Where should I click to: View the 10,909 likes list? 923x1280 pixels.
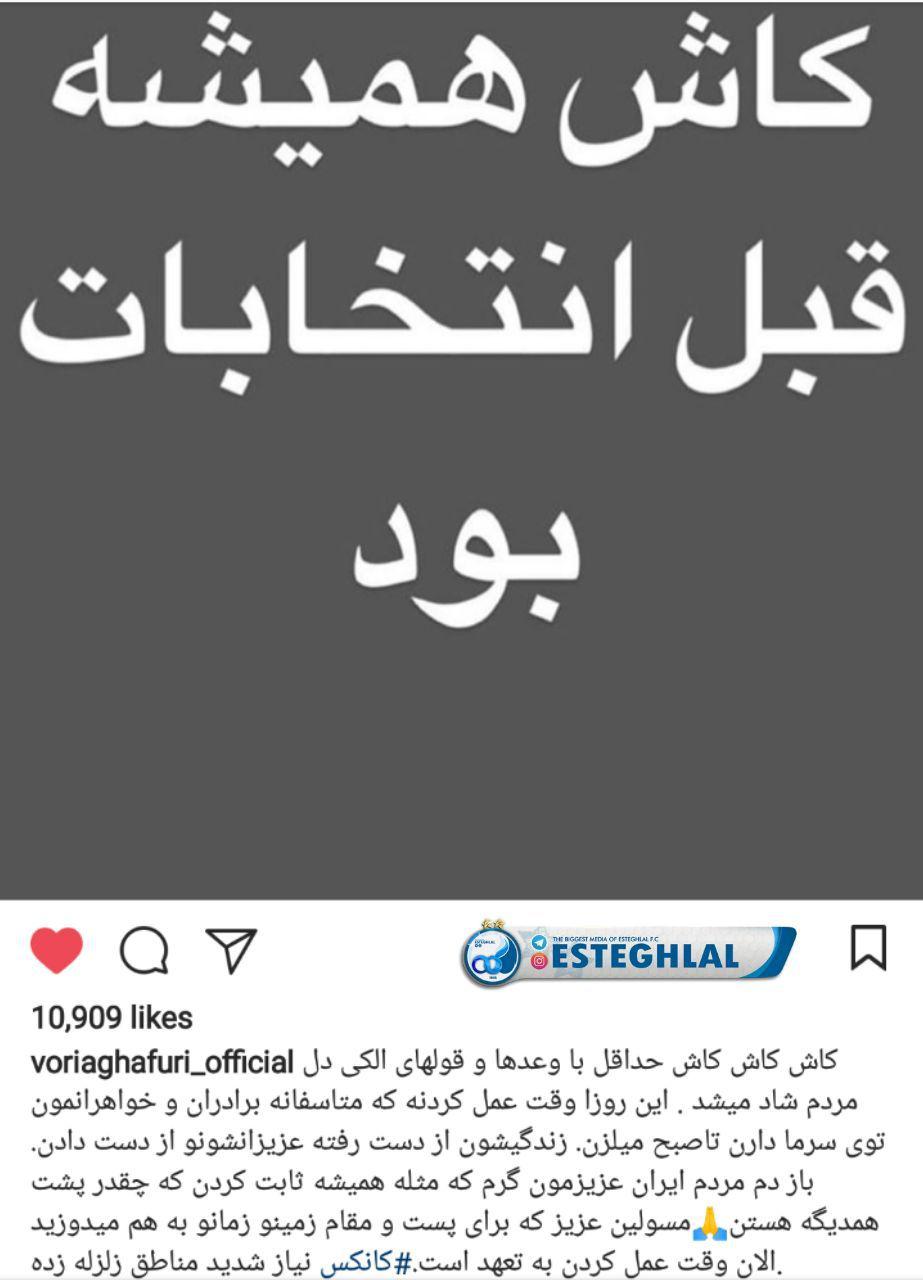pyautogui.click(x=112, y=1018)
